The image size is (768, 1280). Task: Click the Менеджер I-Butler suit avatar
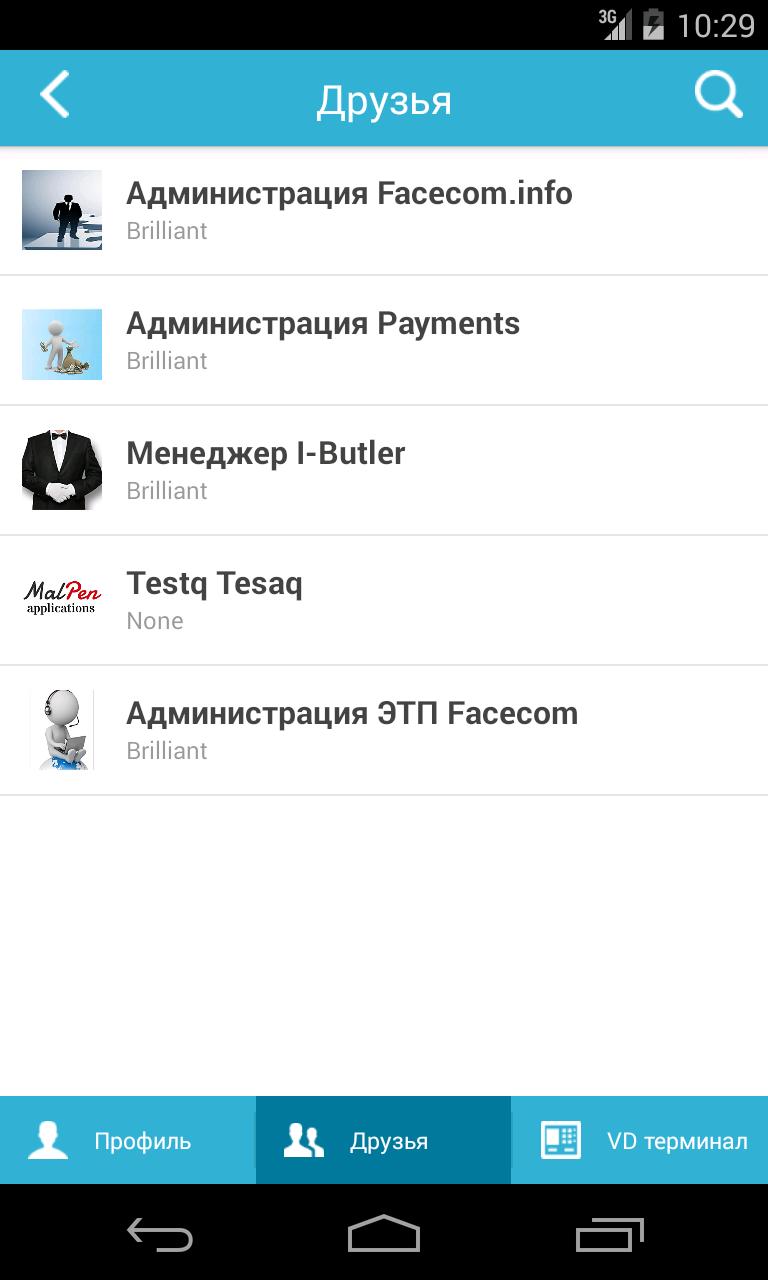[x=61, y=470]
